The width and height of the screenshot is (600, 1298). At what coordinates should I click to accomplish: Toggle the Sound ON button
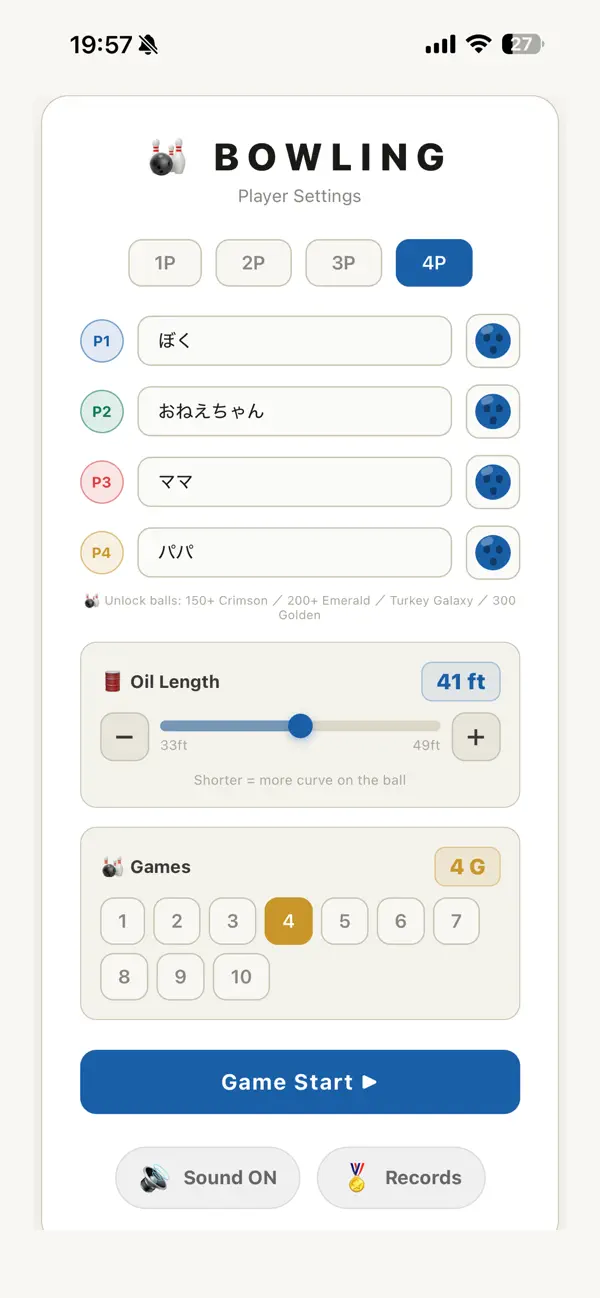point(208,1178)
